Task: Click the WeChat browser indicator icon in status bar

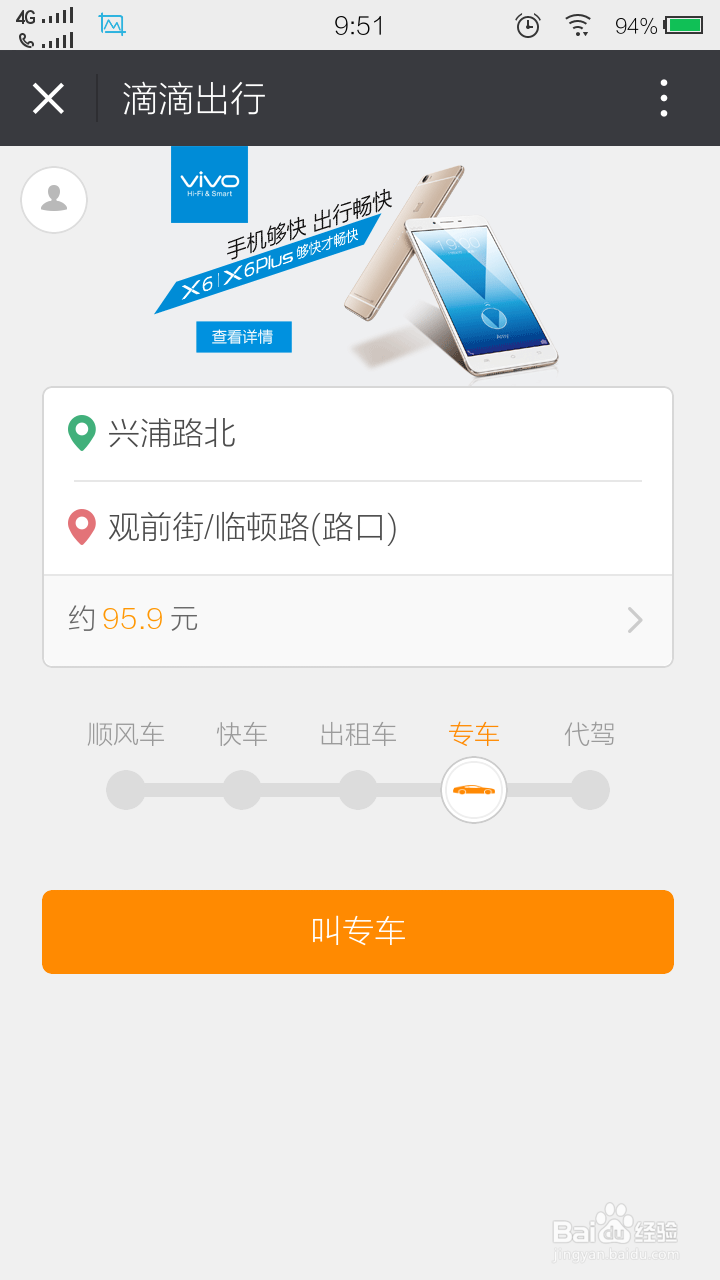Action: coord(111,24)
